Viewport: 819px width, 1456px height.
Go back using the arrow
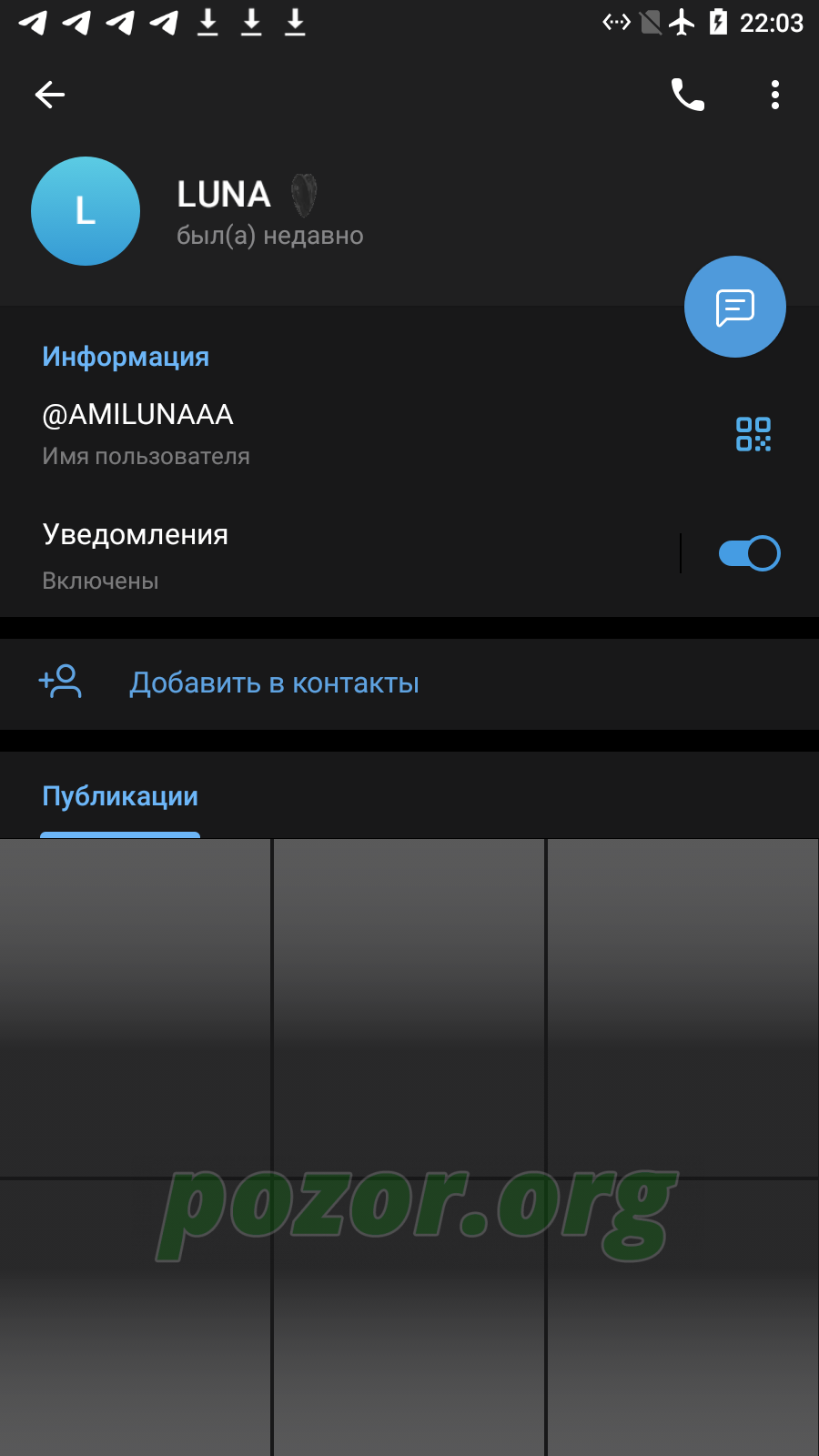(x=50, y=95)
